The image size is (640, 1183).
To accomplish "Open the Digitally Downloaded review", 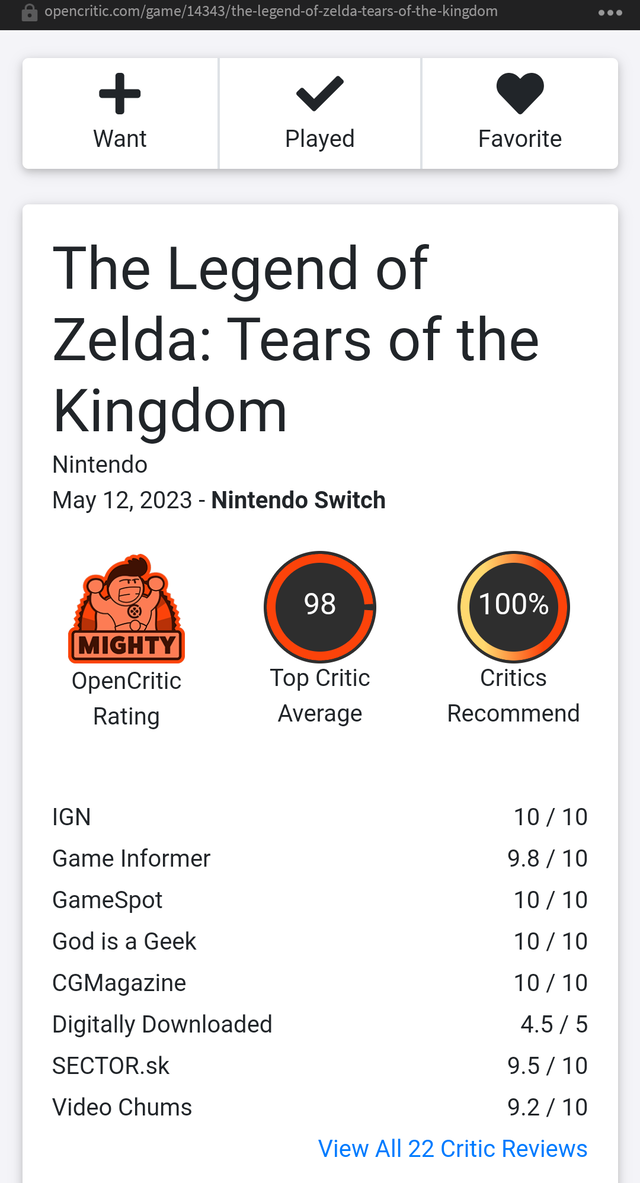I will click(x=162, y=1024).
